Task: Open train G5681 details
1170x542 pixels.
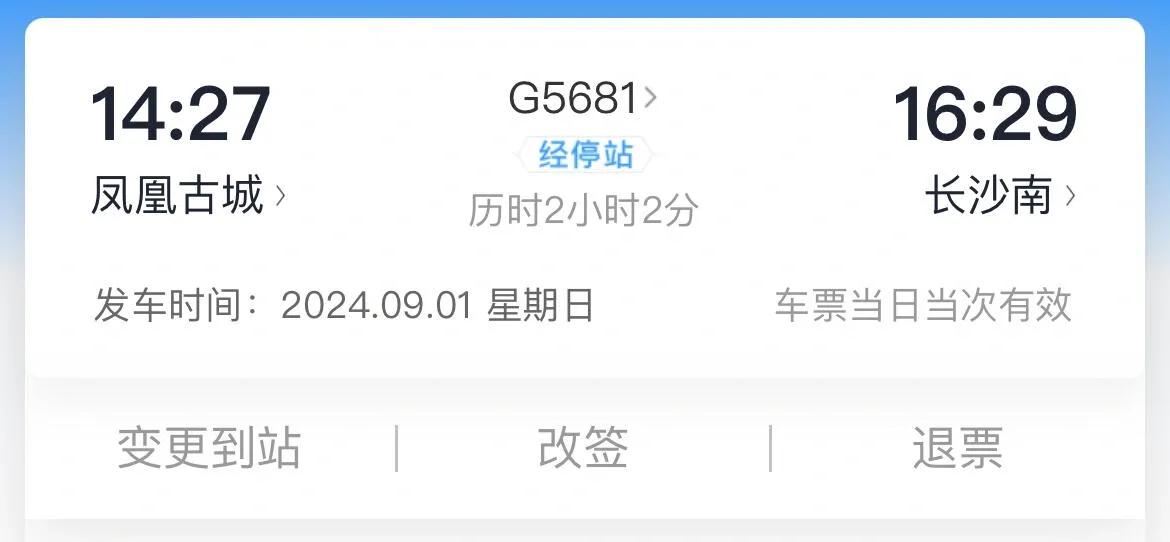Action: (583, 98)
